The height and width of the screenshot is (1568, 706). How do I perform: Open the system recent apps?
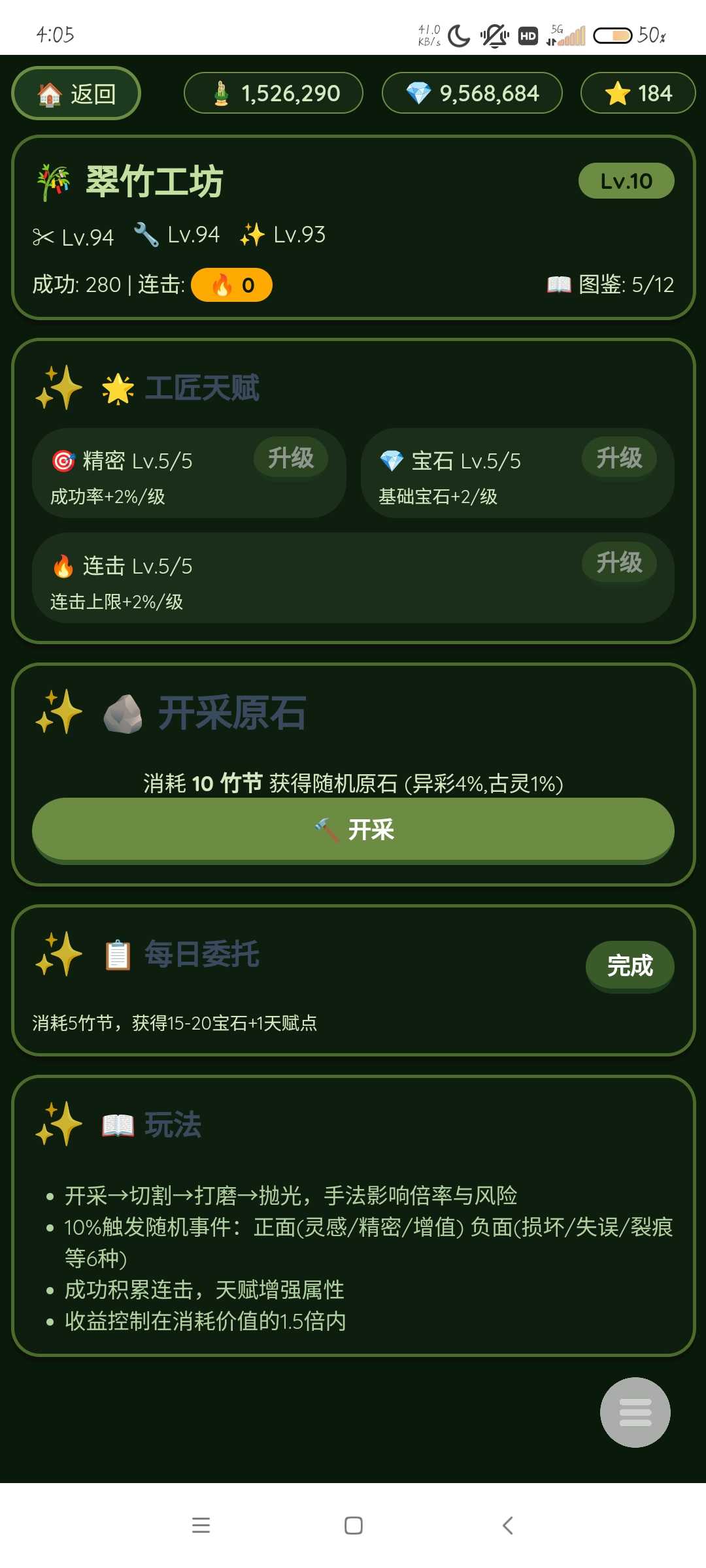pos(201,1526)
